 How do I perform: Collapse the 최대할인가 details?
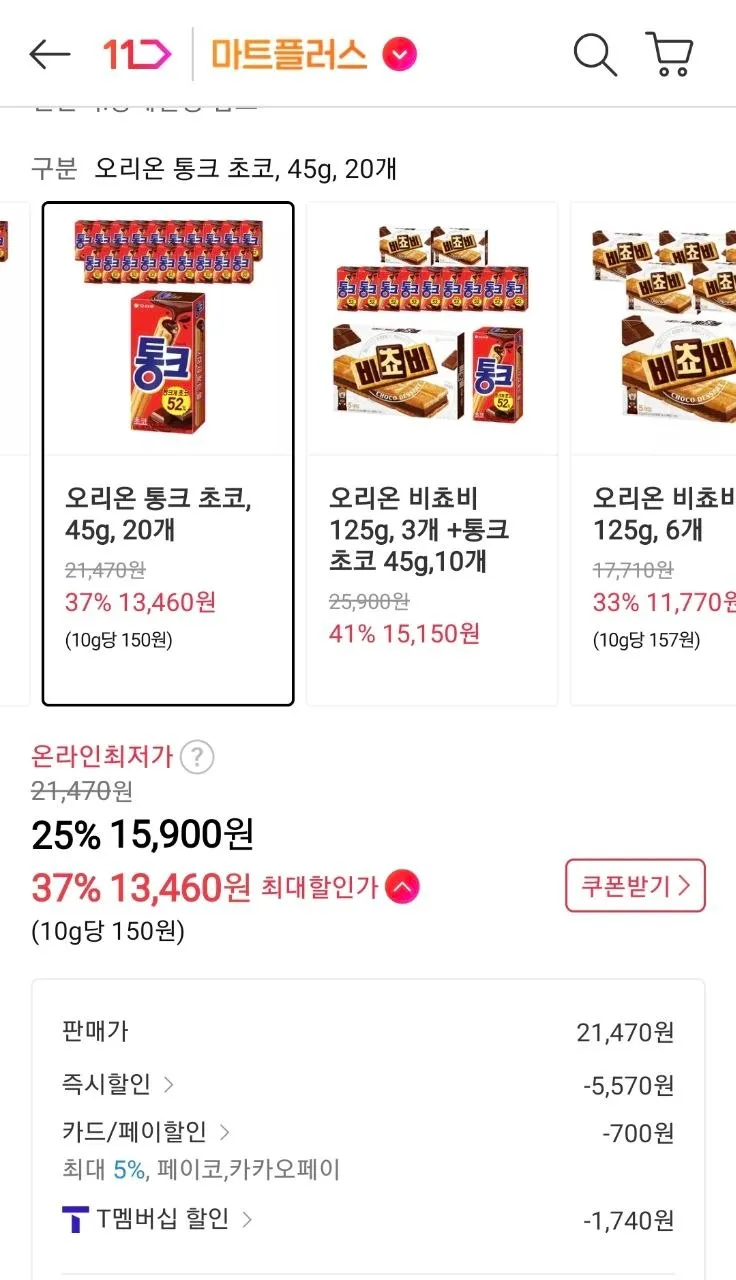[x=402, y=886]
